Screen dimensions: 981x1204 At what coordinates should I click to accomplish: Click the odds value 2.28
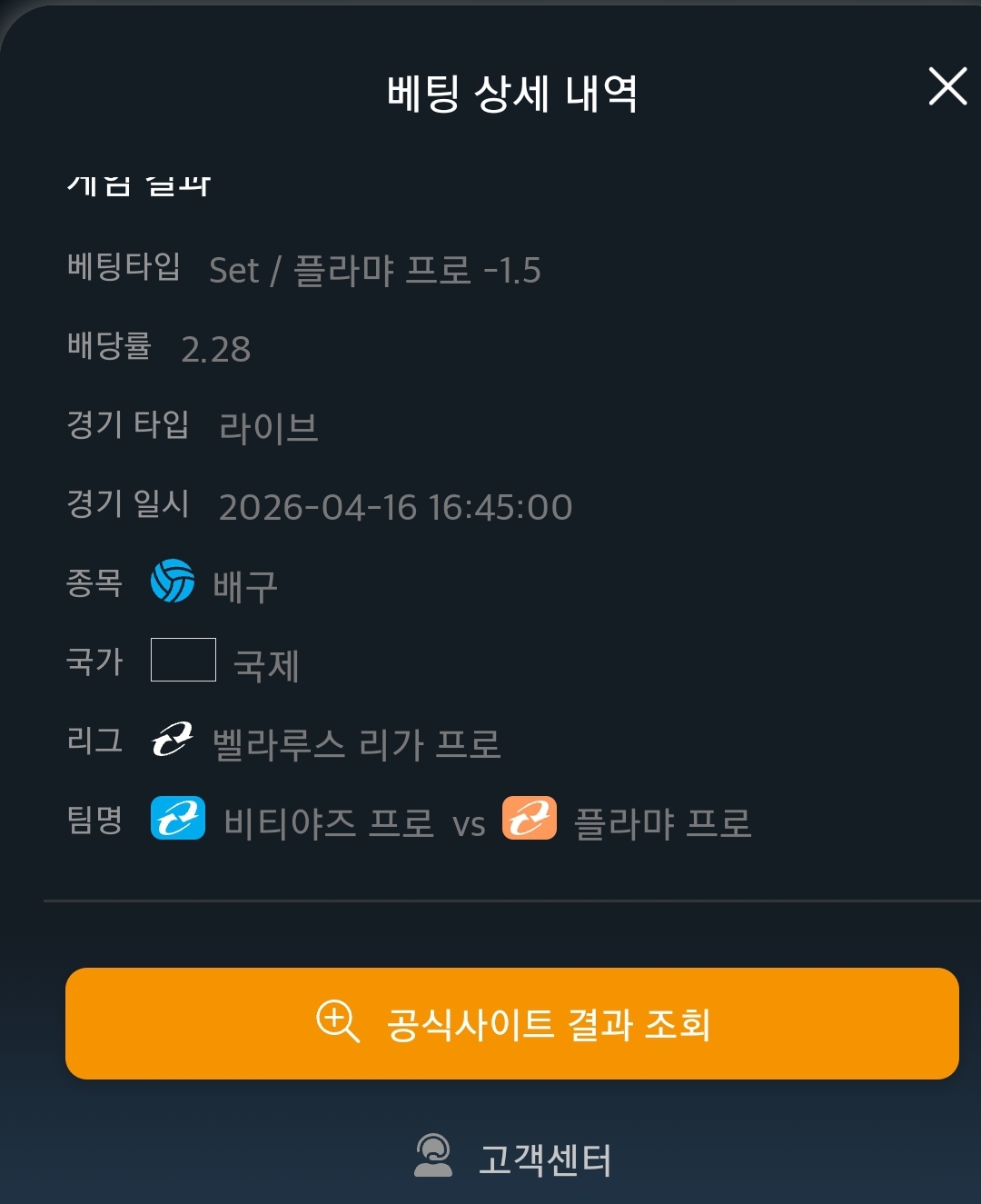pyautogui.click(x=214, y=349)
